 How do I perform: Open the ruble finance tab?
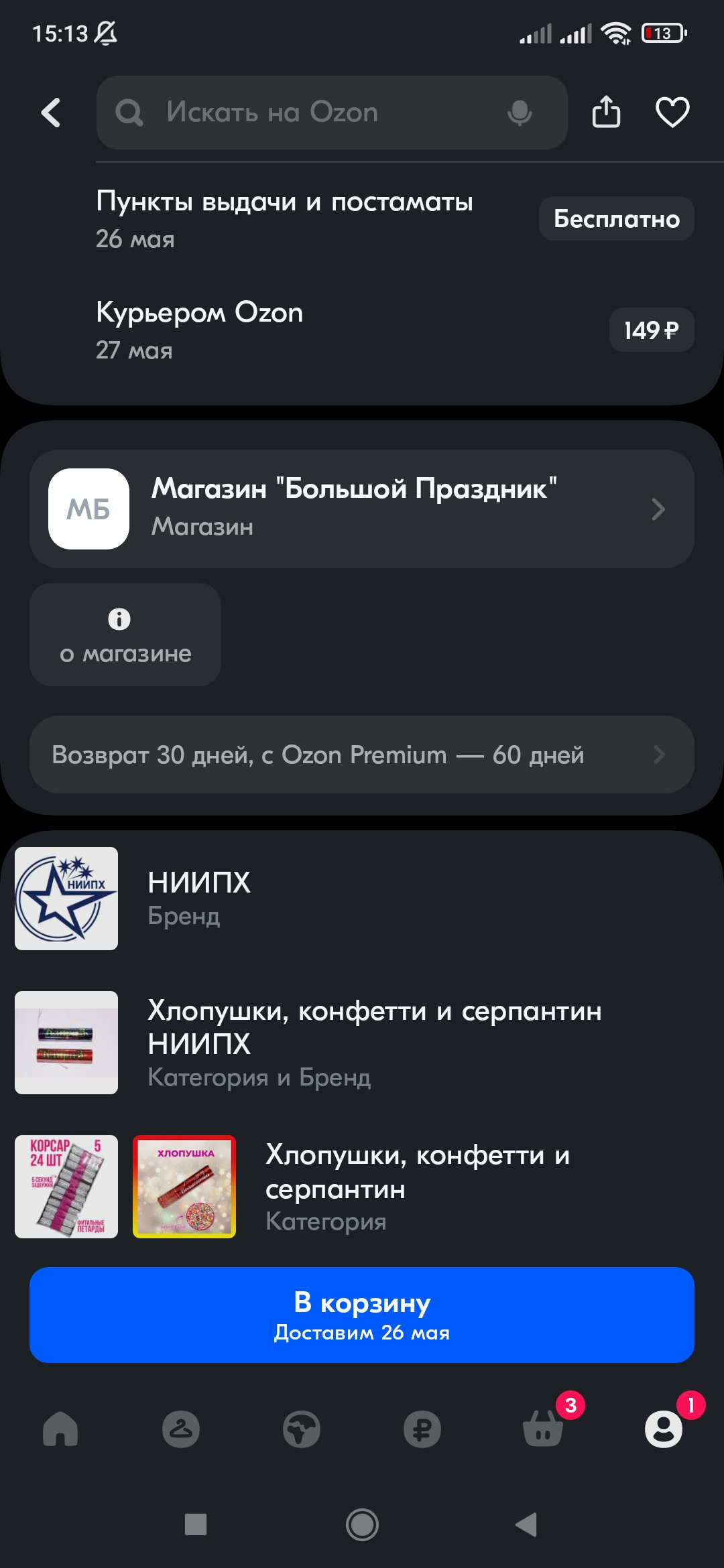click(422, 1429)
